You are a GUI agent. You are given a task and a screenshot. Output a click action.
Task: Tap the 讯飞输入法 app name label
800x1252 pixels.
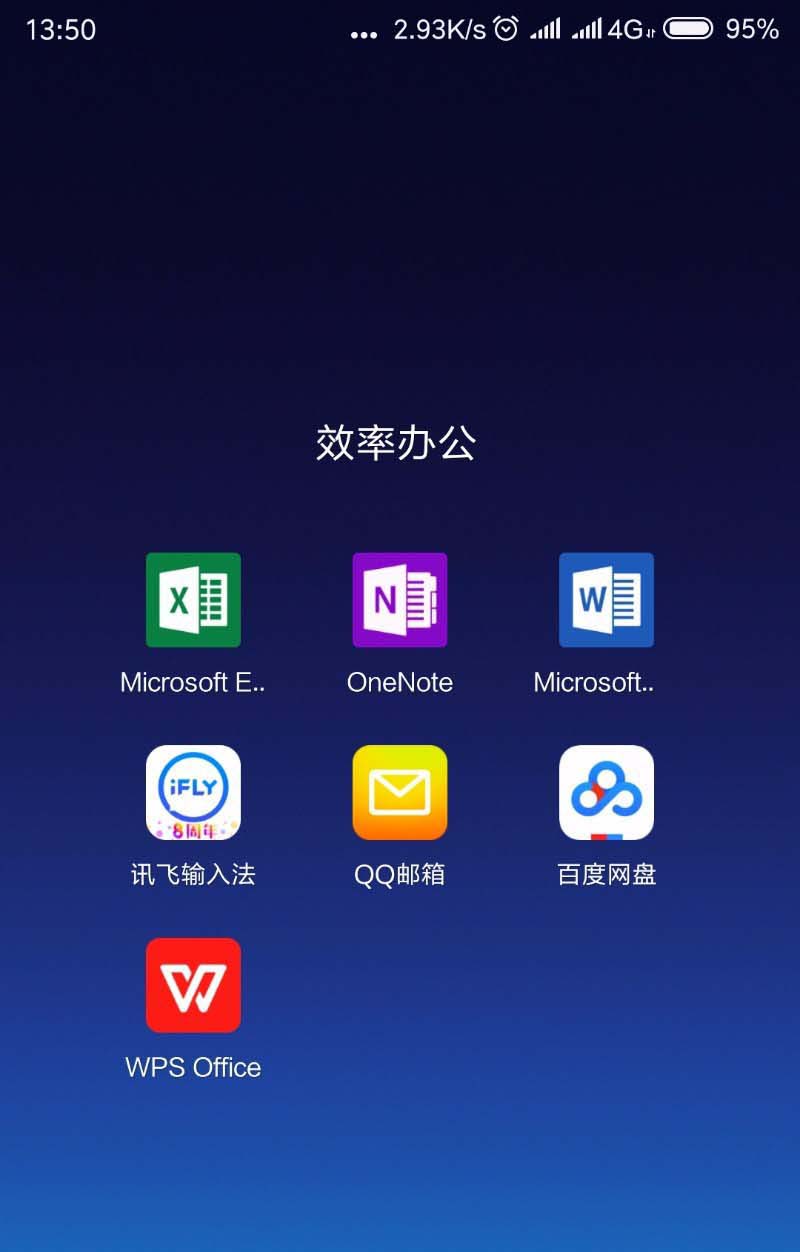pos(193,874)
